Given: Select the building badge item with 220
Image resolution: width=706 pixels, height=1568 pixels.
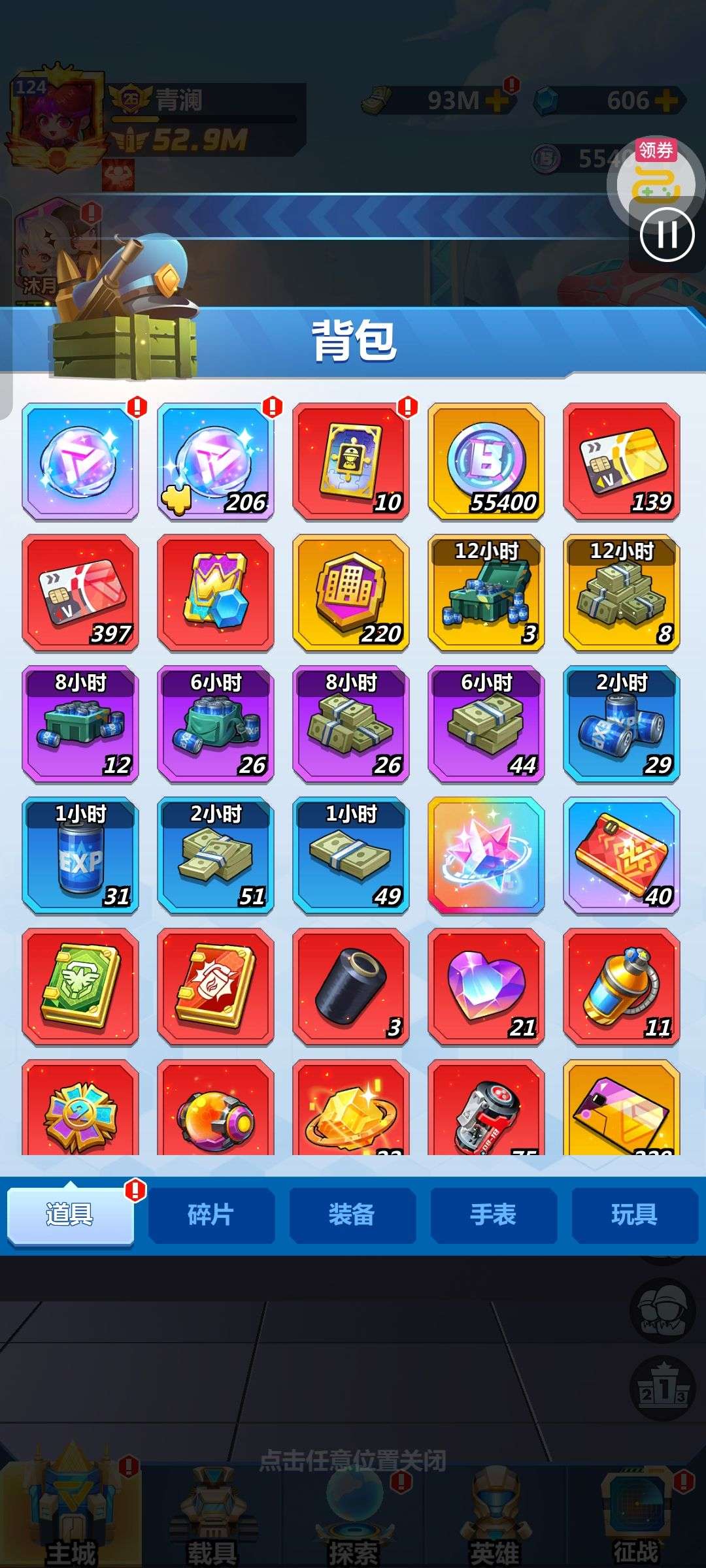Looking at the screenshot, I should tap(351, 593).
